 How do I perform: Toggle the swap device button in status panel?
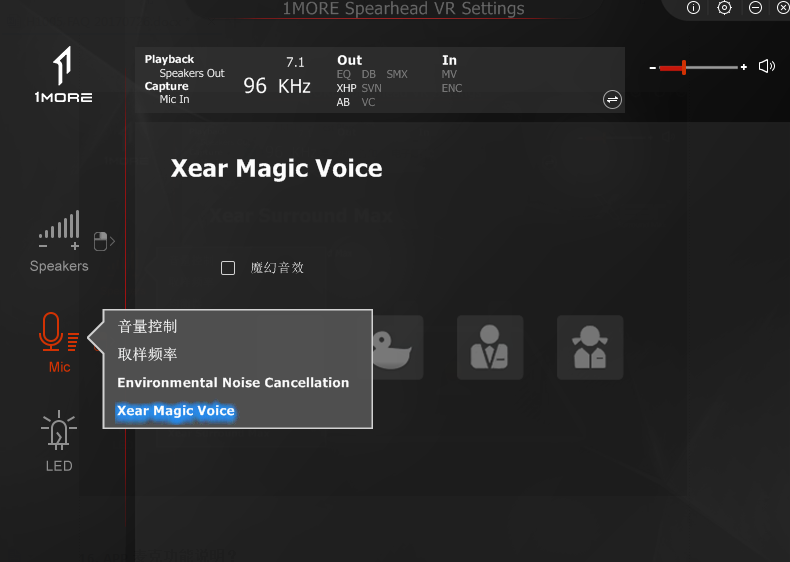point(612,99)
